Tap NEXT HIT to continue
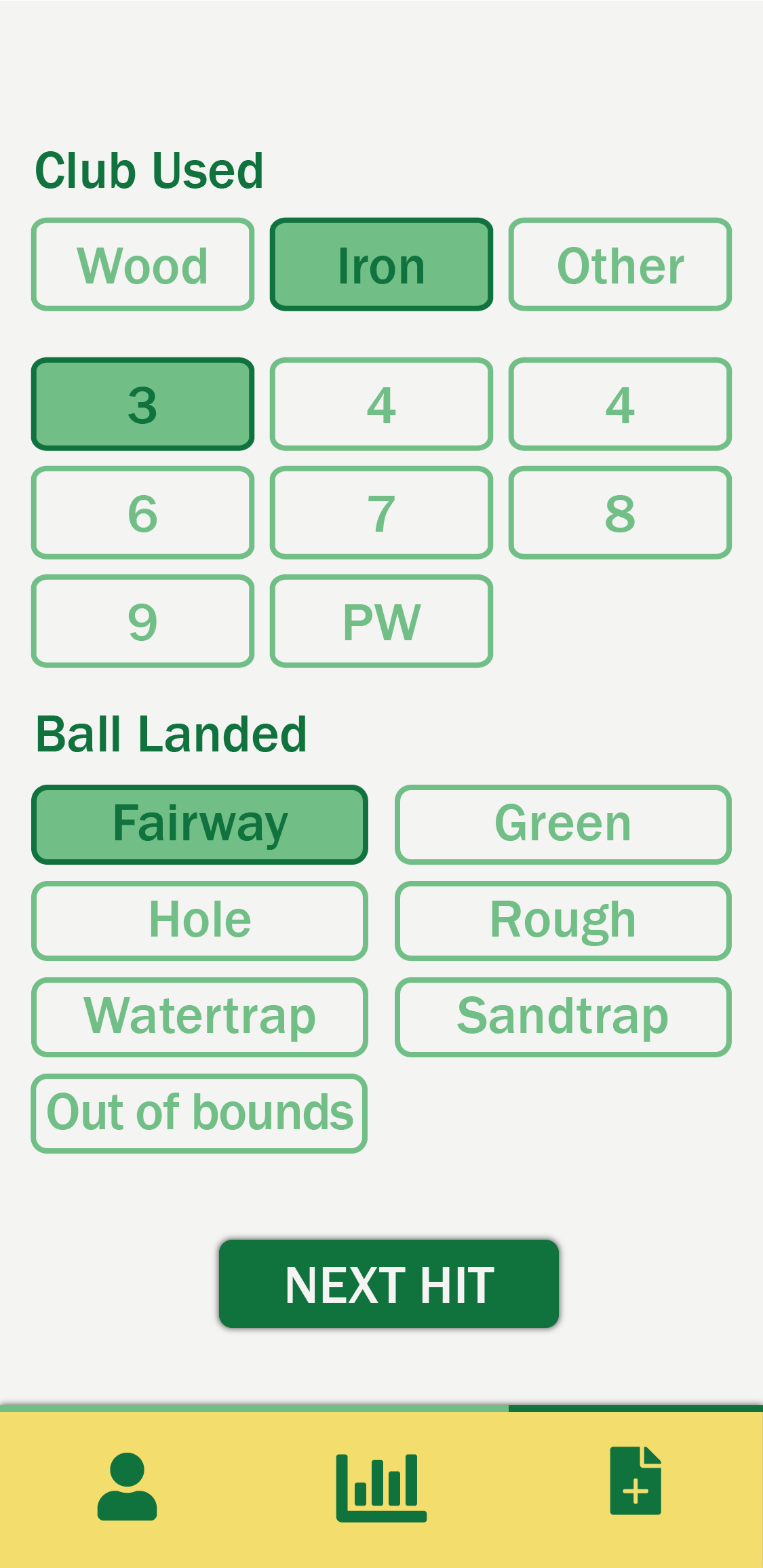763x1568 pixels. click(x=389, y=1284)
